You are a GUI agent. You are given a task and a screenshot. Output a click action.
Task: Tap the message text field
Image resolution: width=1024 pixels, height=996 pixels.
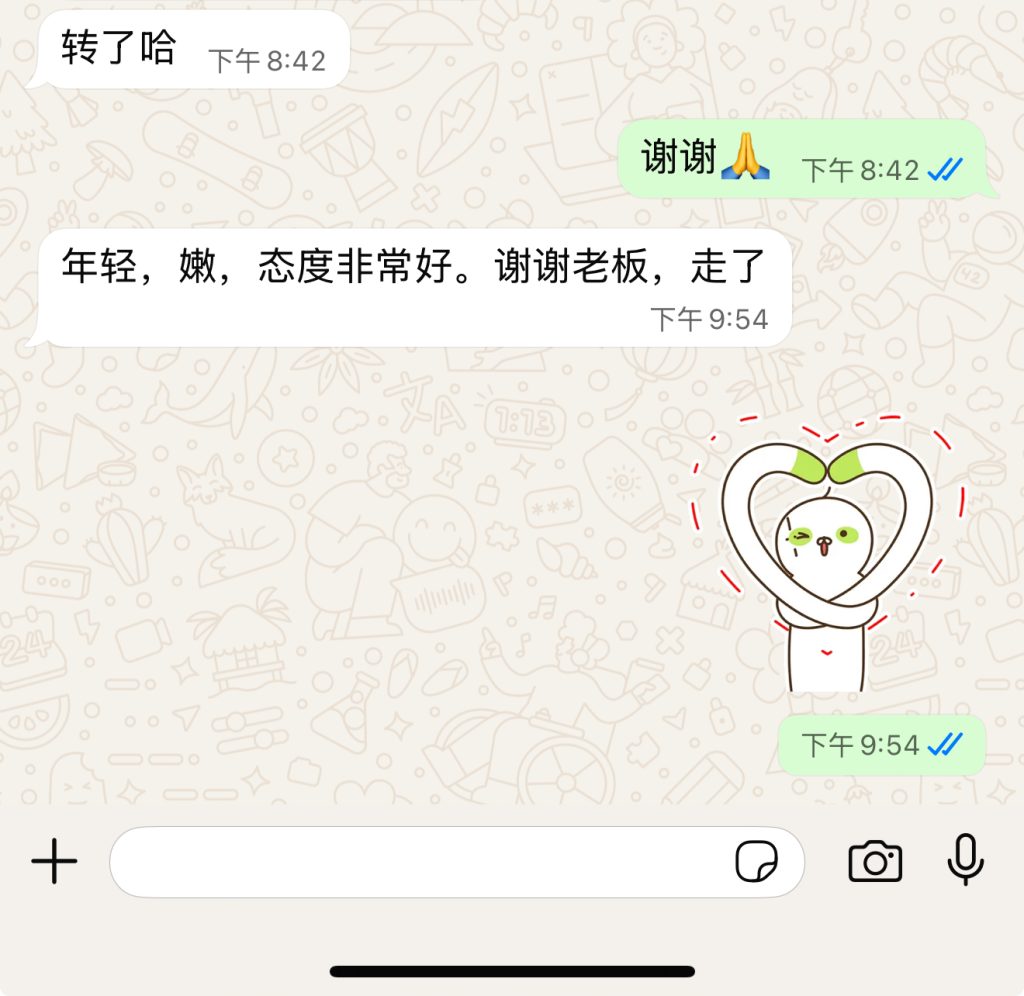click(420, 861)
